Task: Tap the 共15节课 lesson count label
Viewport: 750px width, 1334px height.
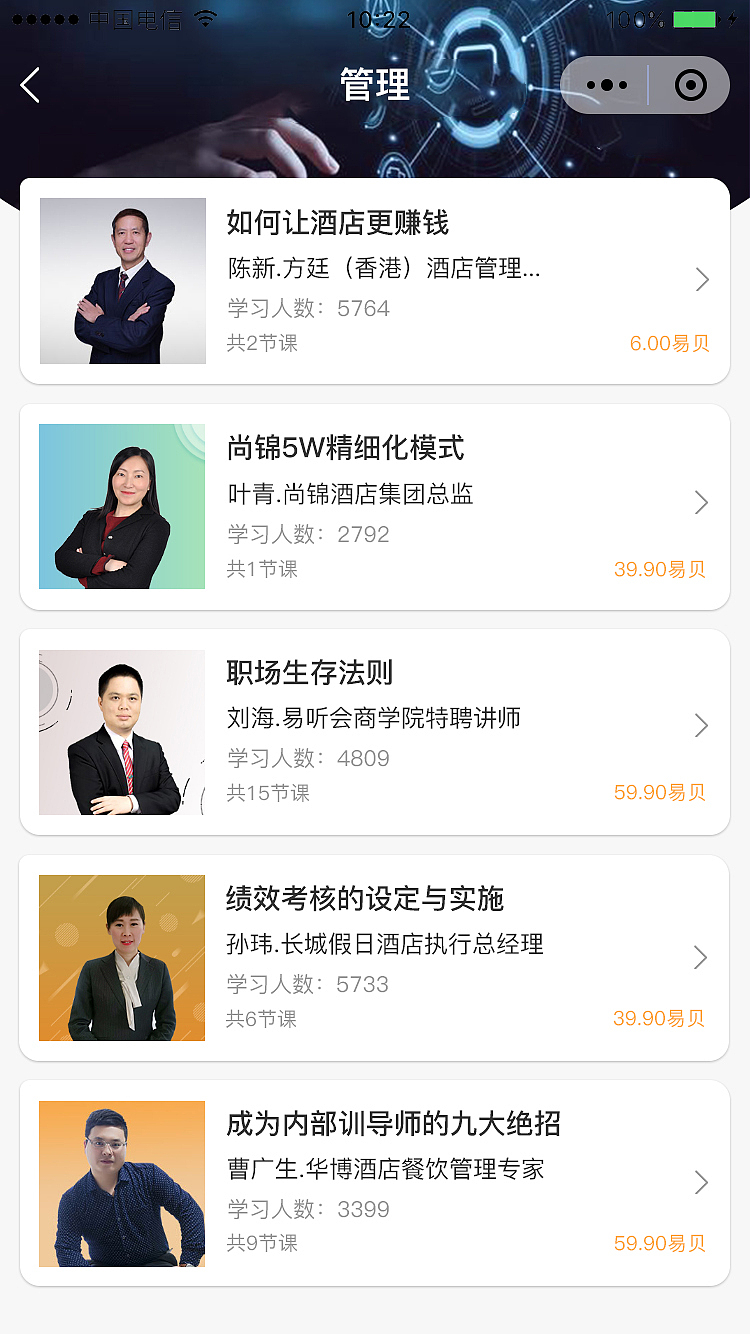Action: pos(266,792)
